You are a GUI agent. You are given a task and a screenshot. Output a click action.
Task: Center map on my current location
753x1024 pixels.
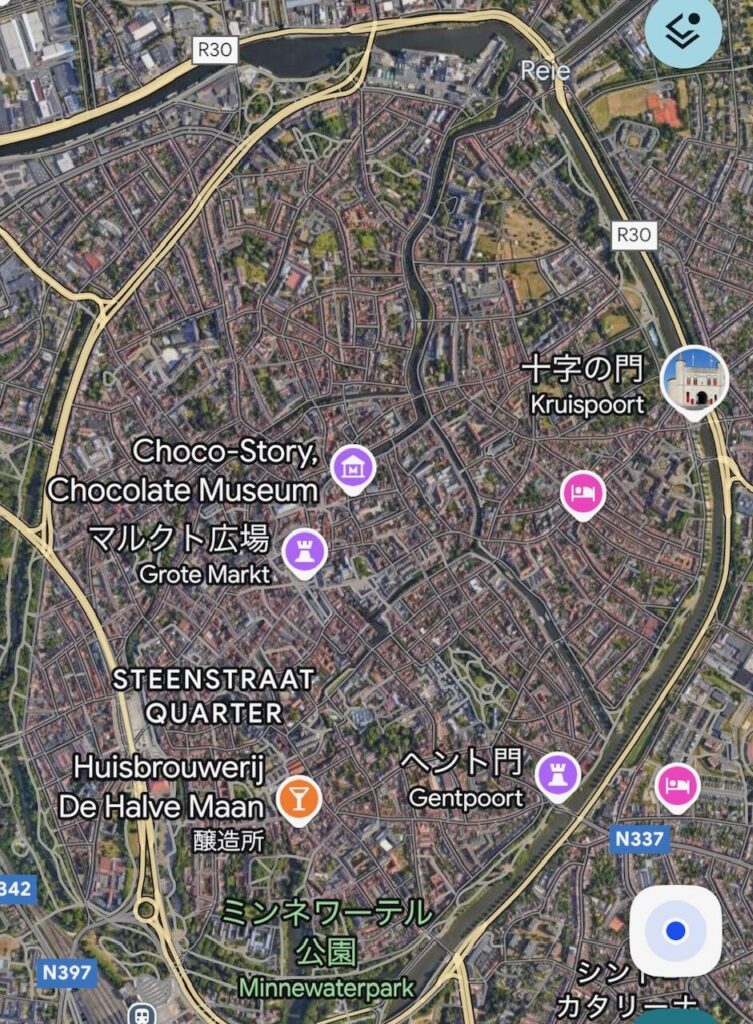click(x=675, y=931)
